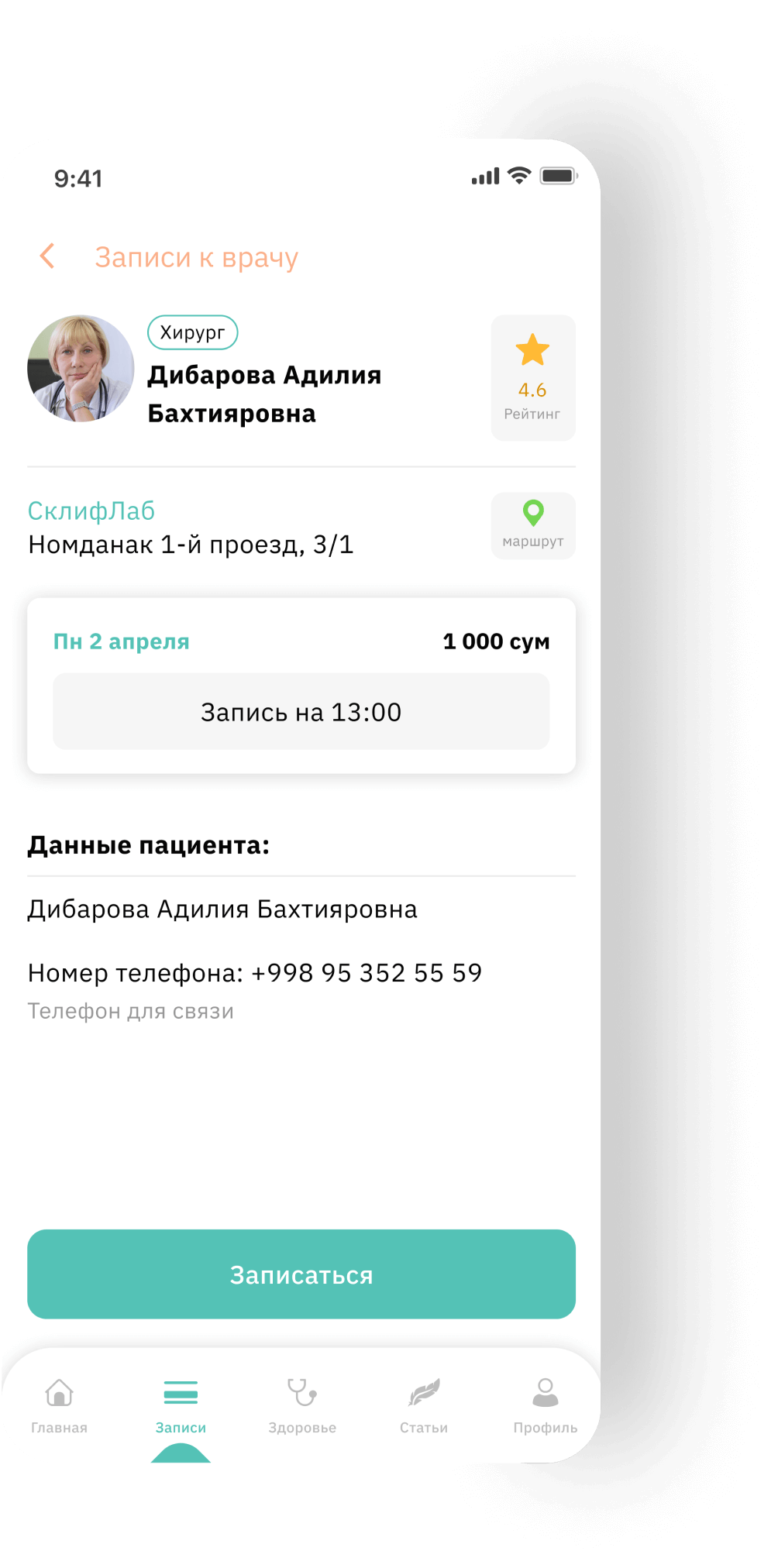Switch to the Здоровье tab
Viewport: 778px width, 1568px height.
[x=302, y=1405]
